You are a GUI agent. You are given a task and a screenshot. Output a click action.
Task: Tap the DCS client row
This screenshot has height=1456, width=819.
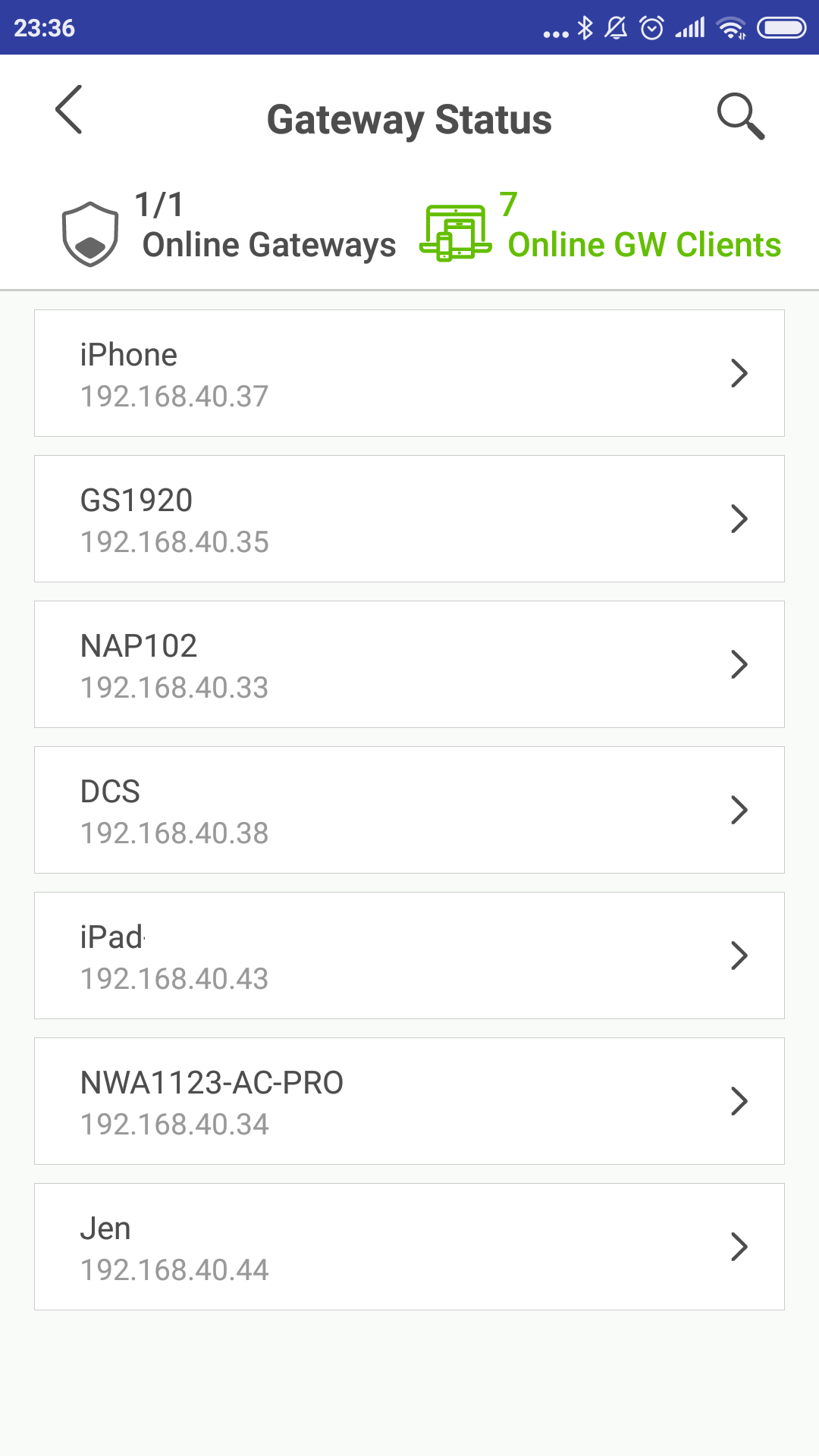[409, 810]
